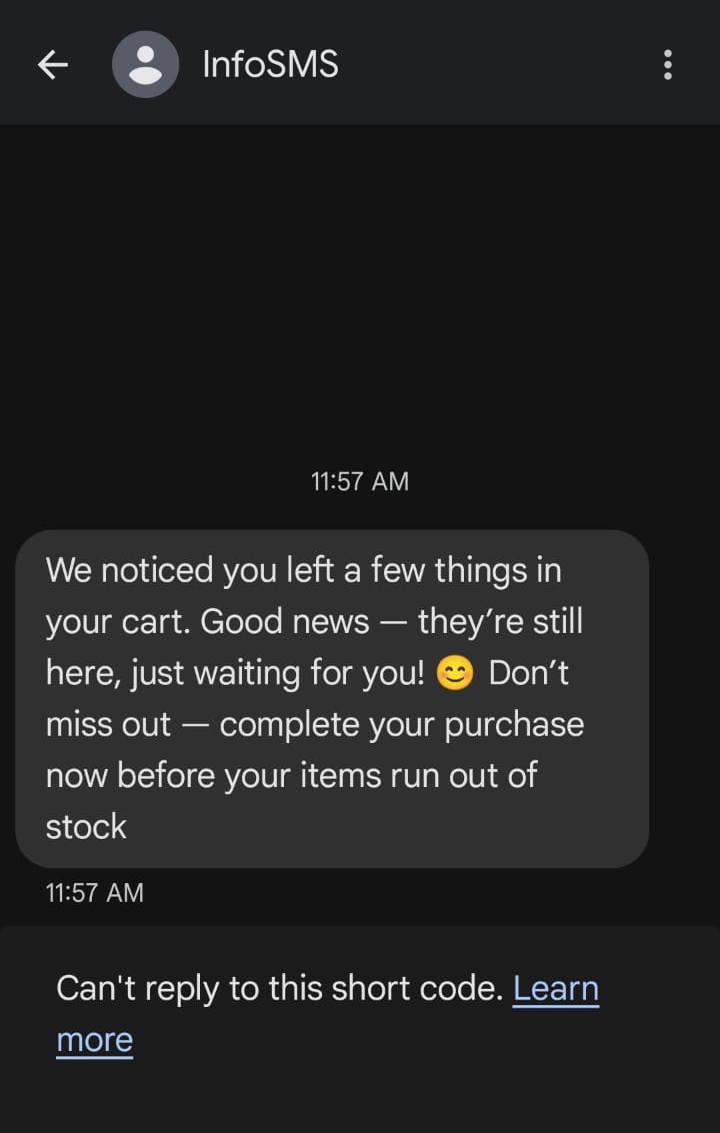Open InfoSMS contact details
The height and width of the screenshot is (1133, 720).
[270, 65]
